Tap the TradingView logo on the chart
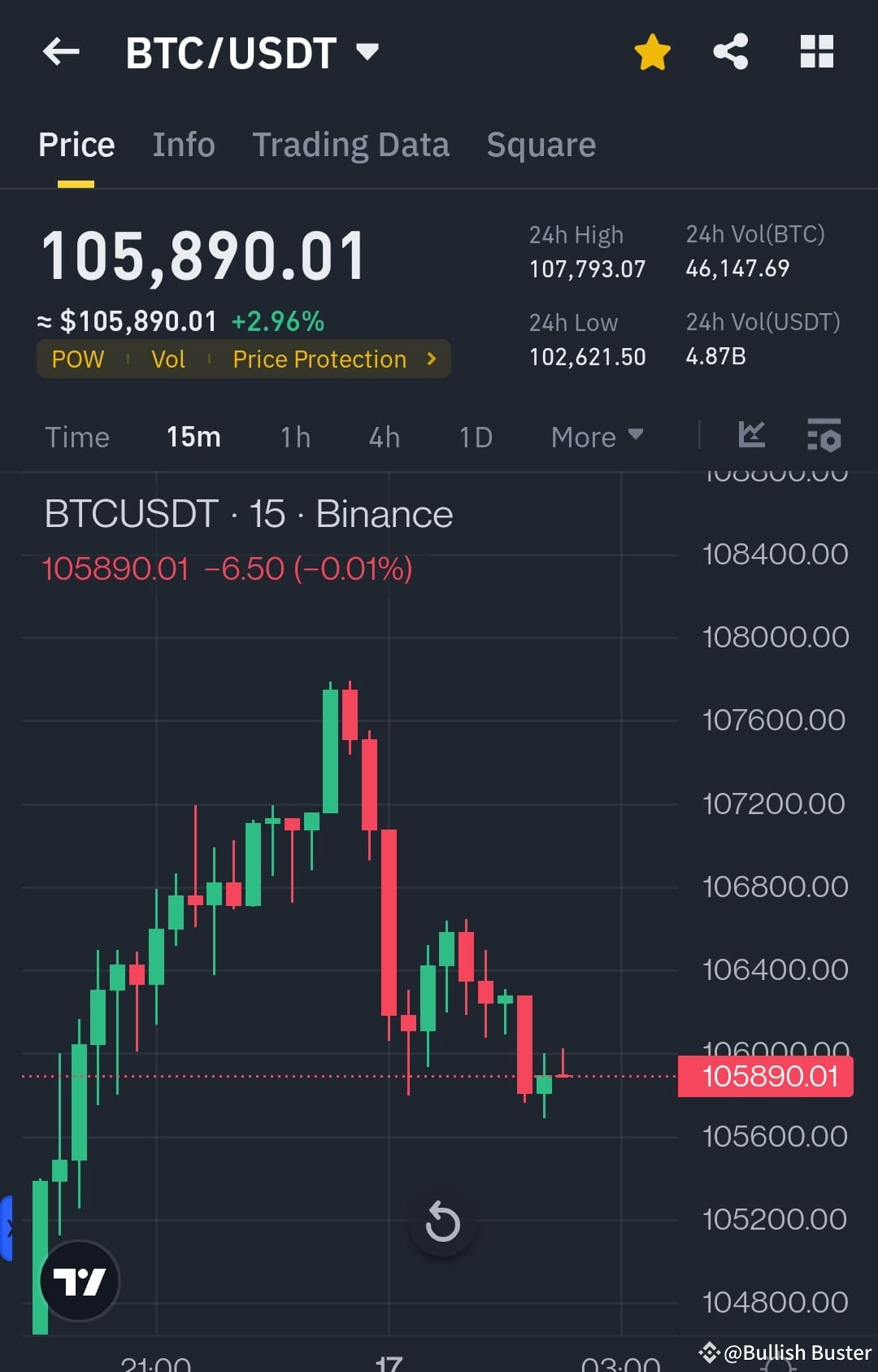Screen dimensions: 878x1372 tap(78, 1278)
